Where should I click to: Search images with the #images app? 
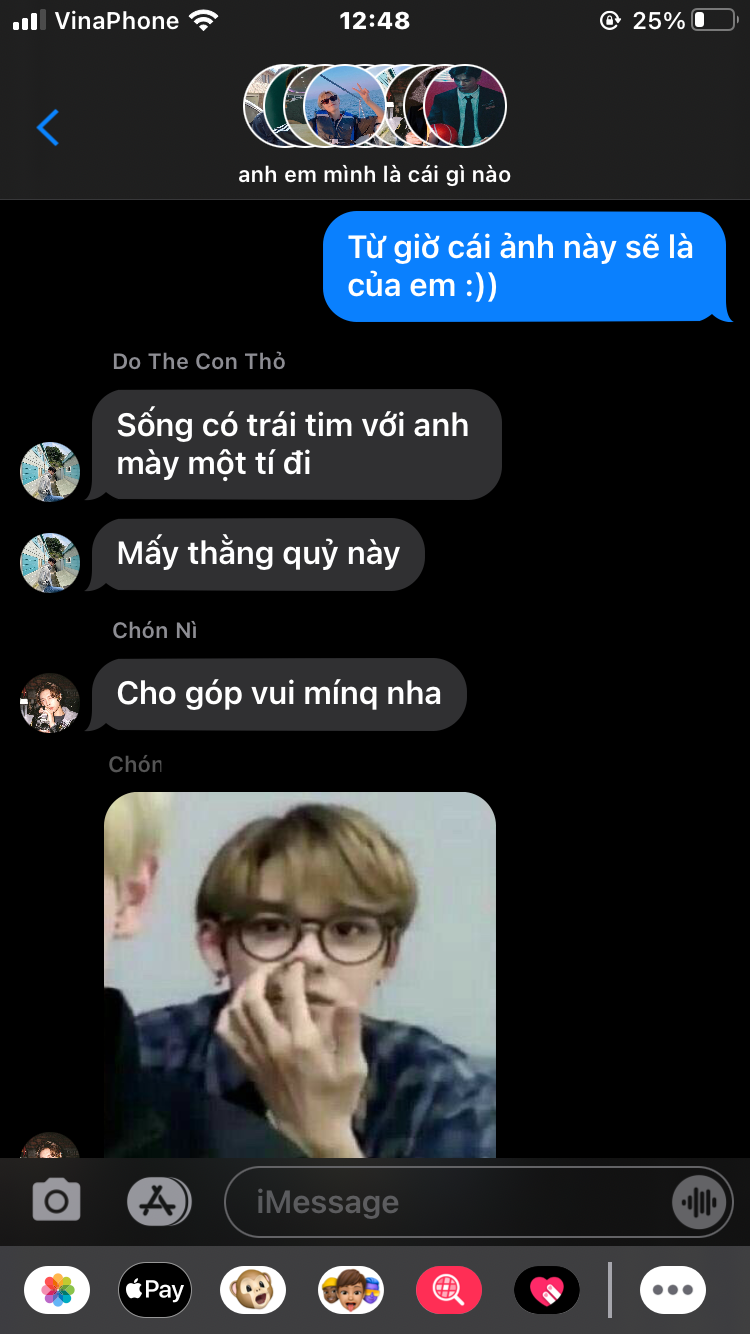448,1290
